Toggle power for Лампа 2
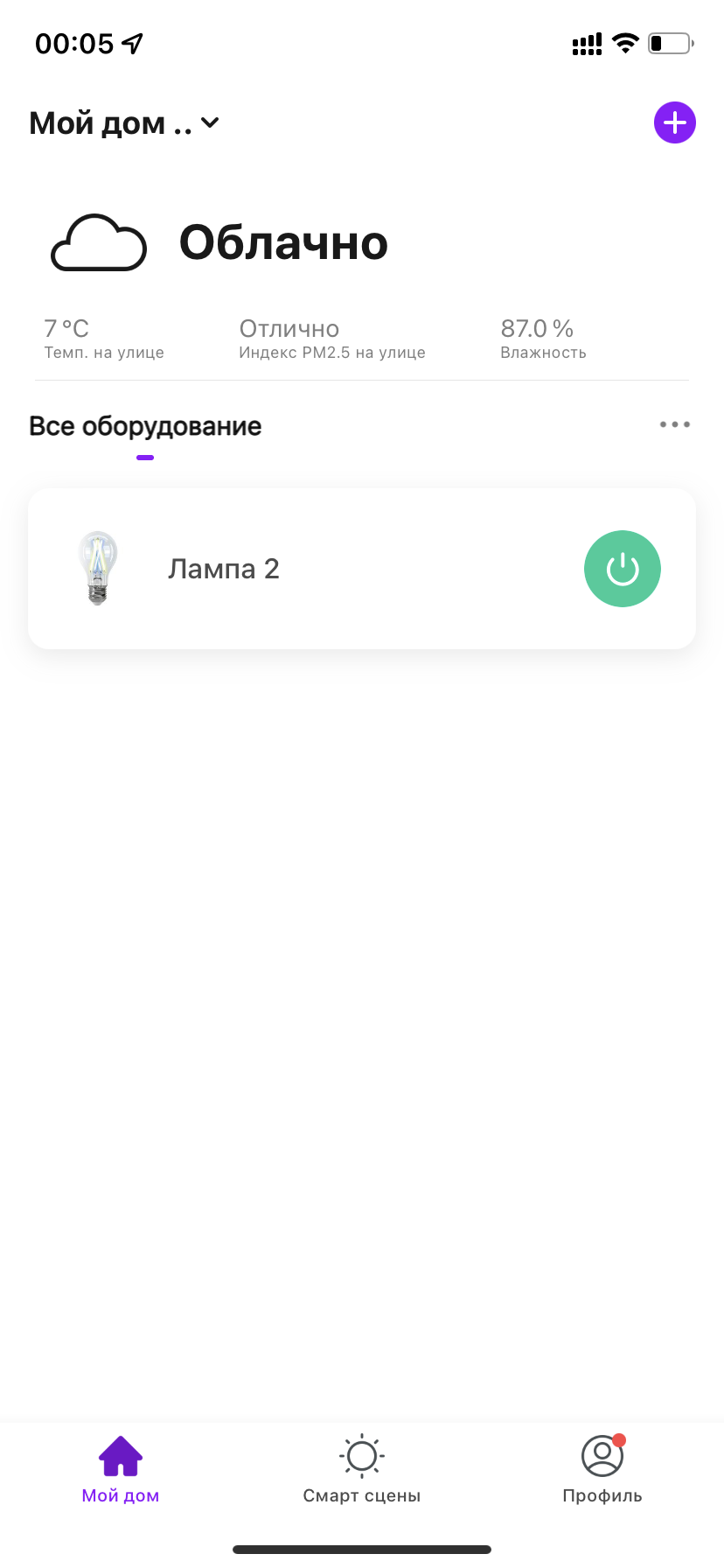Image resolution: width=724 pixels, height=1568 pixels. point(622,569)
